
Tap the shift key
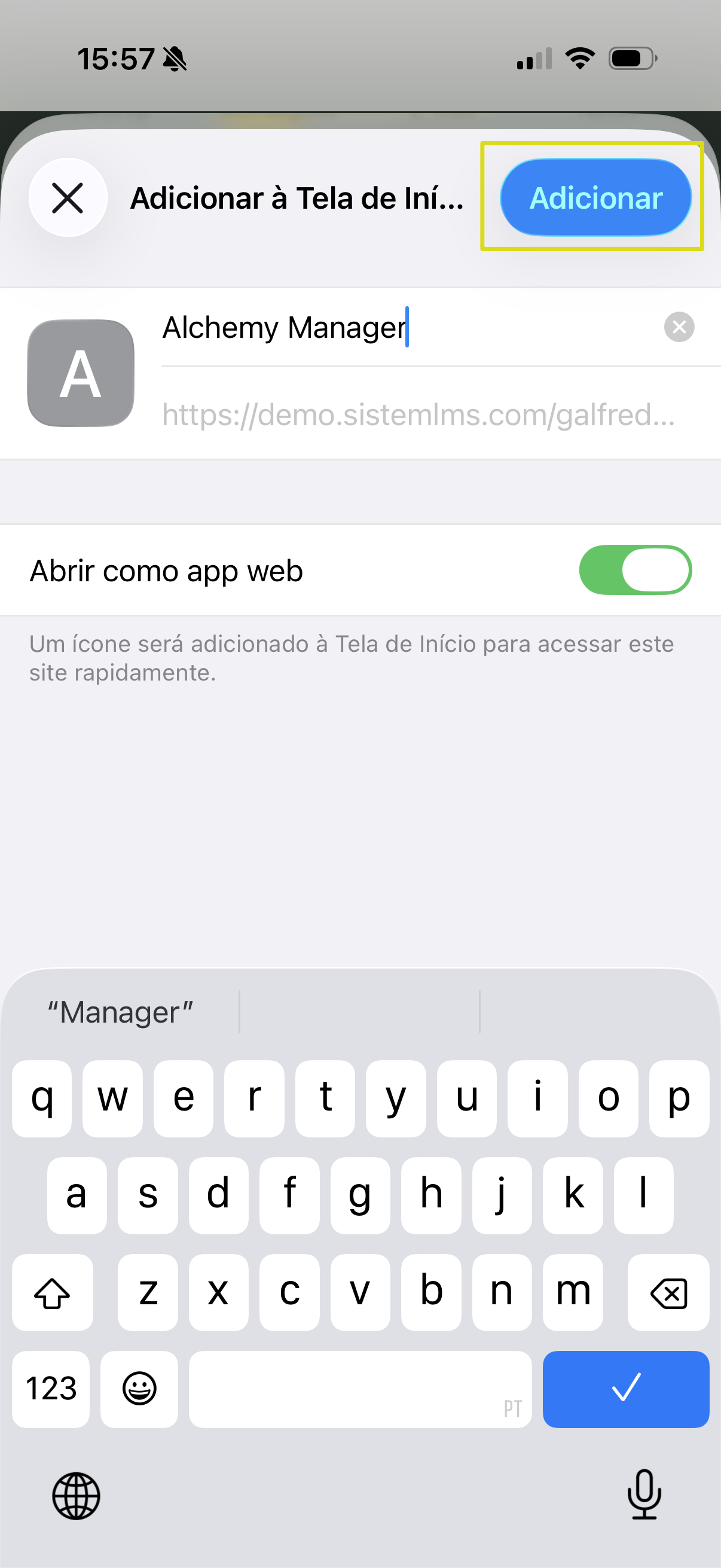pyautogui.click(x=53, y=1292)
